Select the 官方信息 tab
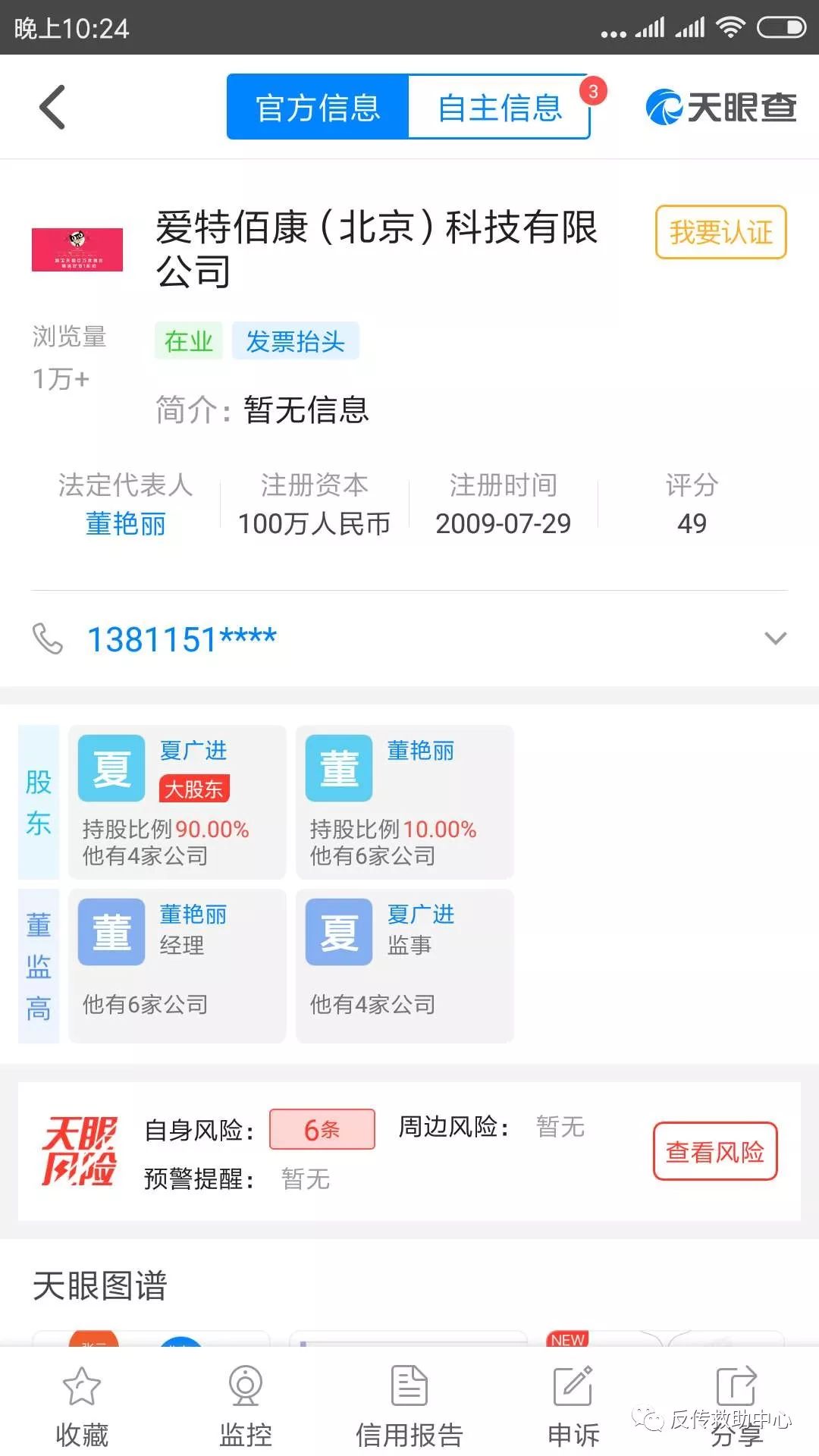The image size is (819, 1456). pyautogui.click(x=318, y=107)
